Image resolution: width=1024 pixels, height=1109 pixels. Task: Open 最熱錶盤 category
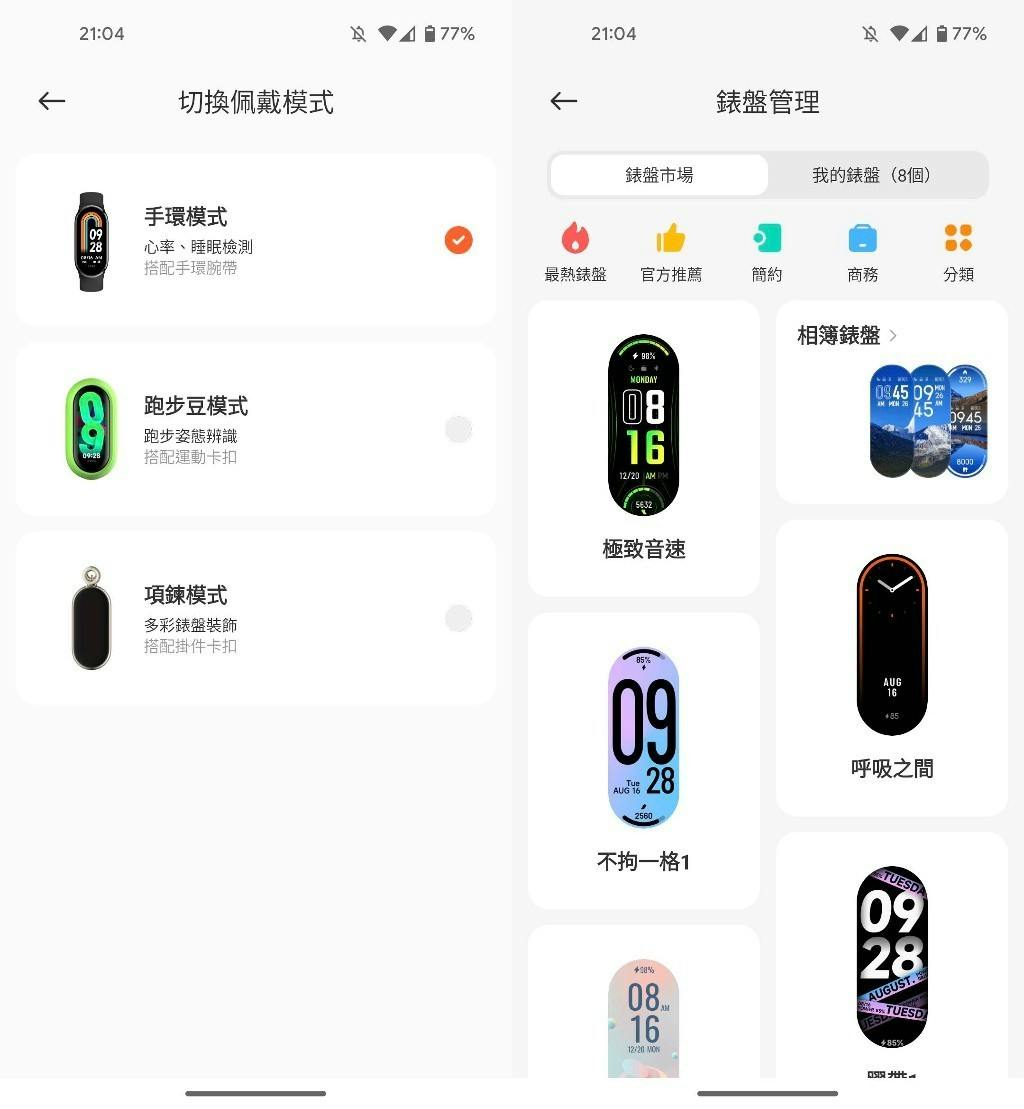(x=575, y=252)
